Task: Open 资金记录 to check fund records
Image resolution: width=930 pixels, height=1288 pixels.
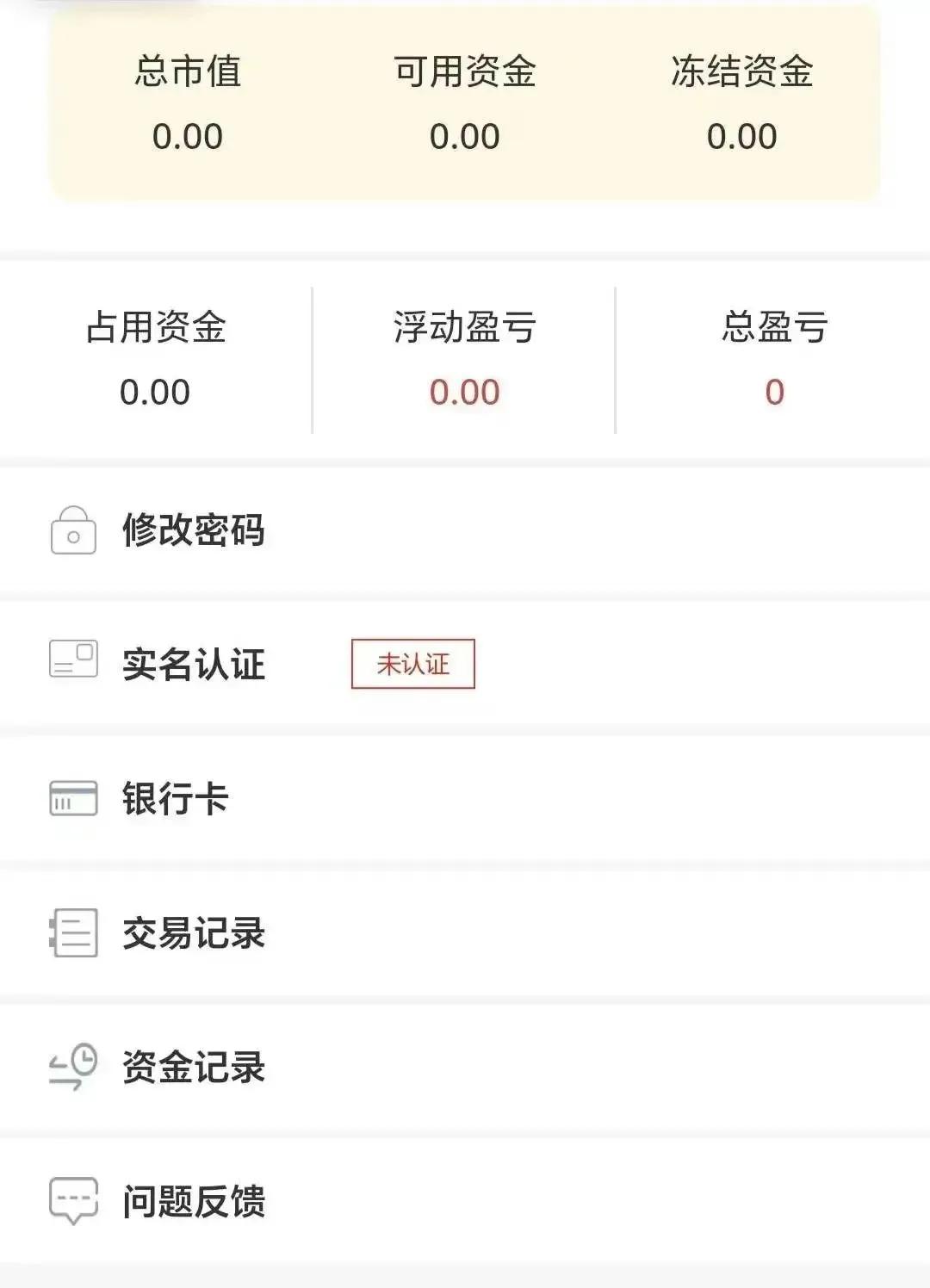Action: (x=193, y=1068)
